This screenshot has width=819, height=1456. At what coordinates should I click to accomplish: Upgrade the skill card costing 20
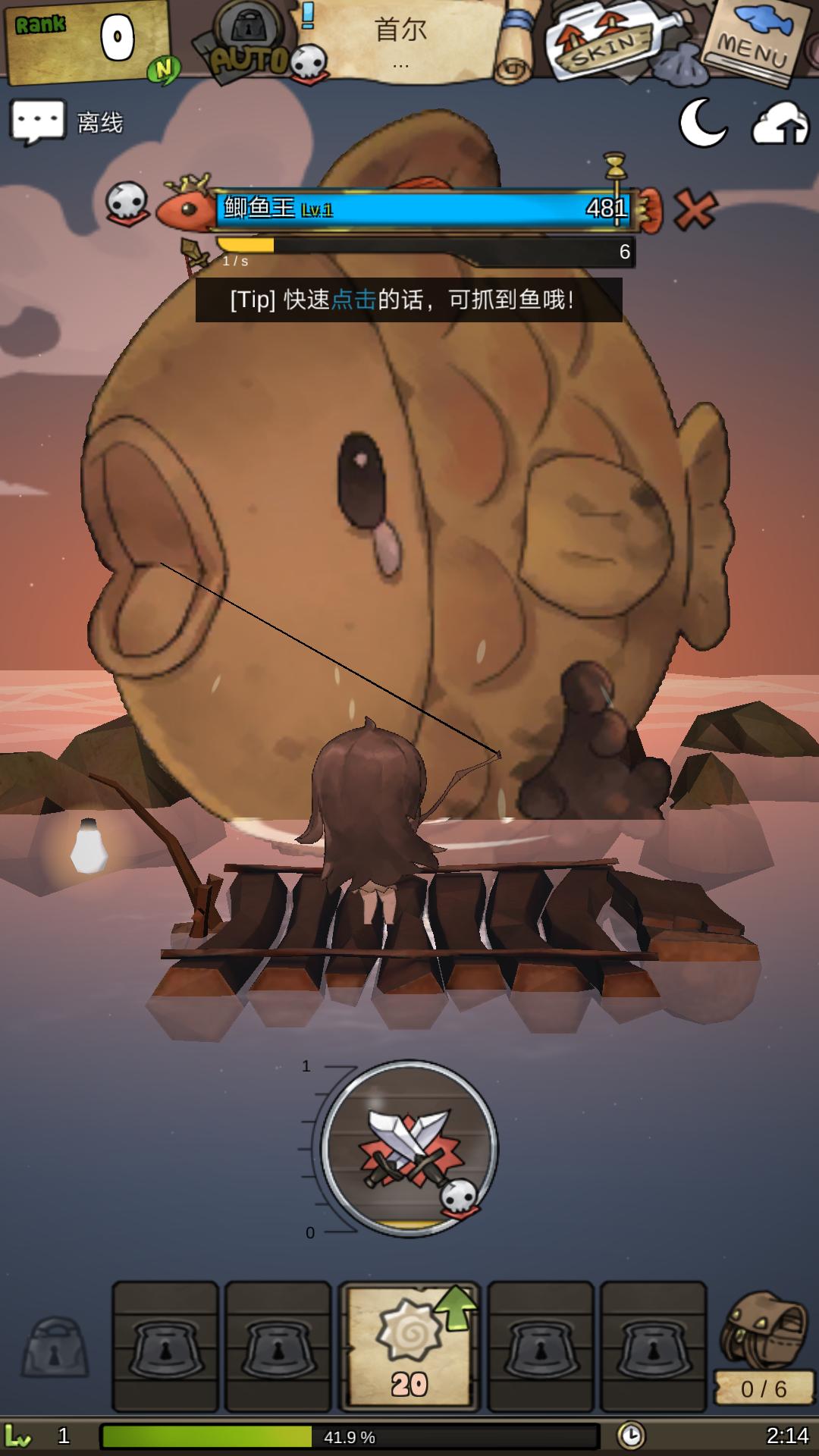coord(409,1346)
